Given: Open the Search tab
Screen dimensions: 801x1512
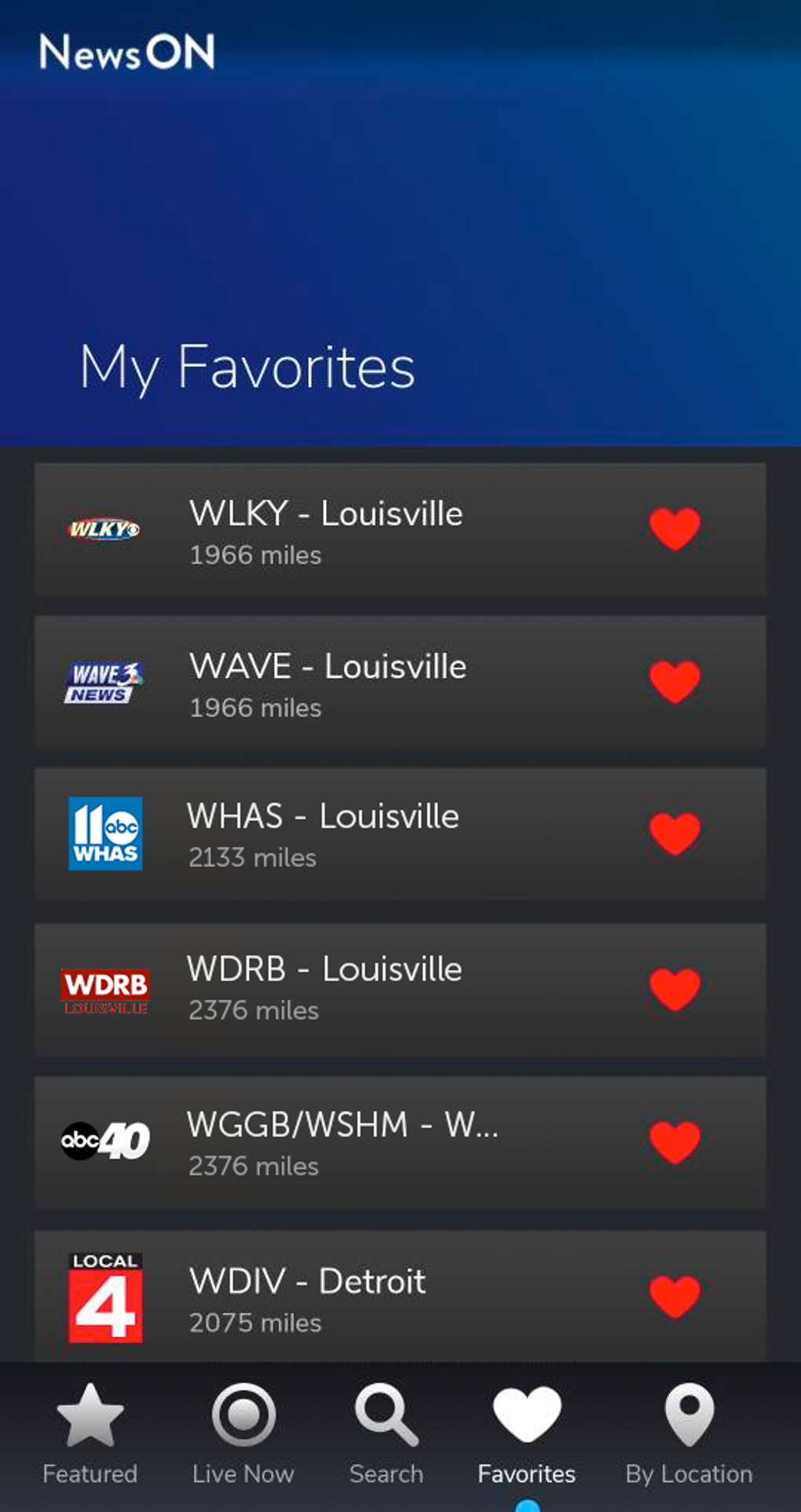Looking at the screenshot, I should pos(386,1436).
